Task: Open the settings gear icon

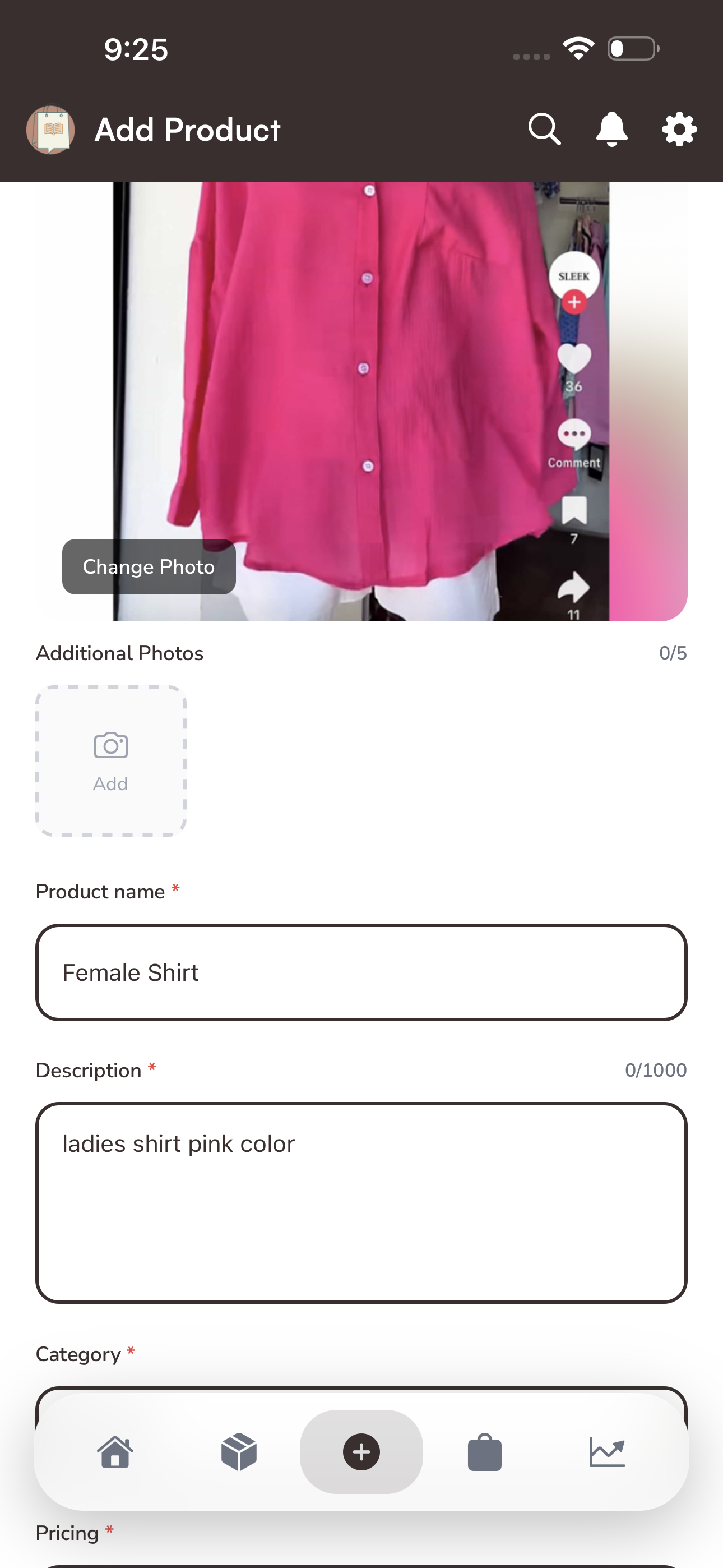Action: coord(678,128)
